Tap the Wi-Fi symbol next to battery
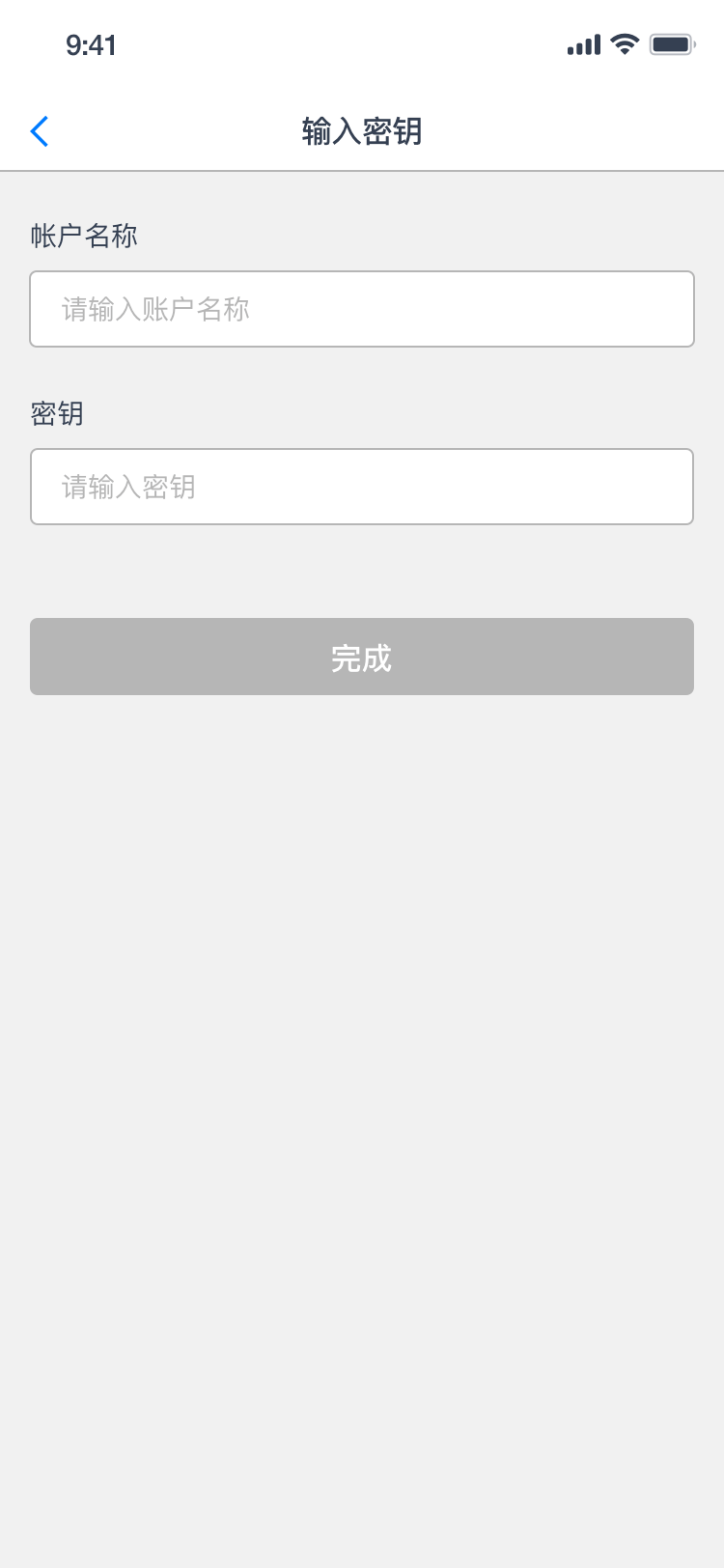This screenshot has width=724, height=1568. pos(624,43)
